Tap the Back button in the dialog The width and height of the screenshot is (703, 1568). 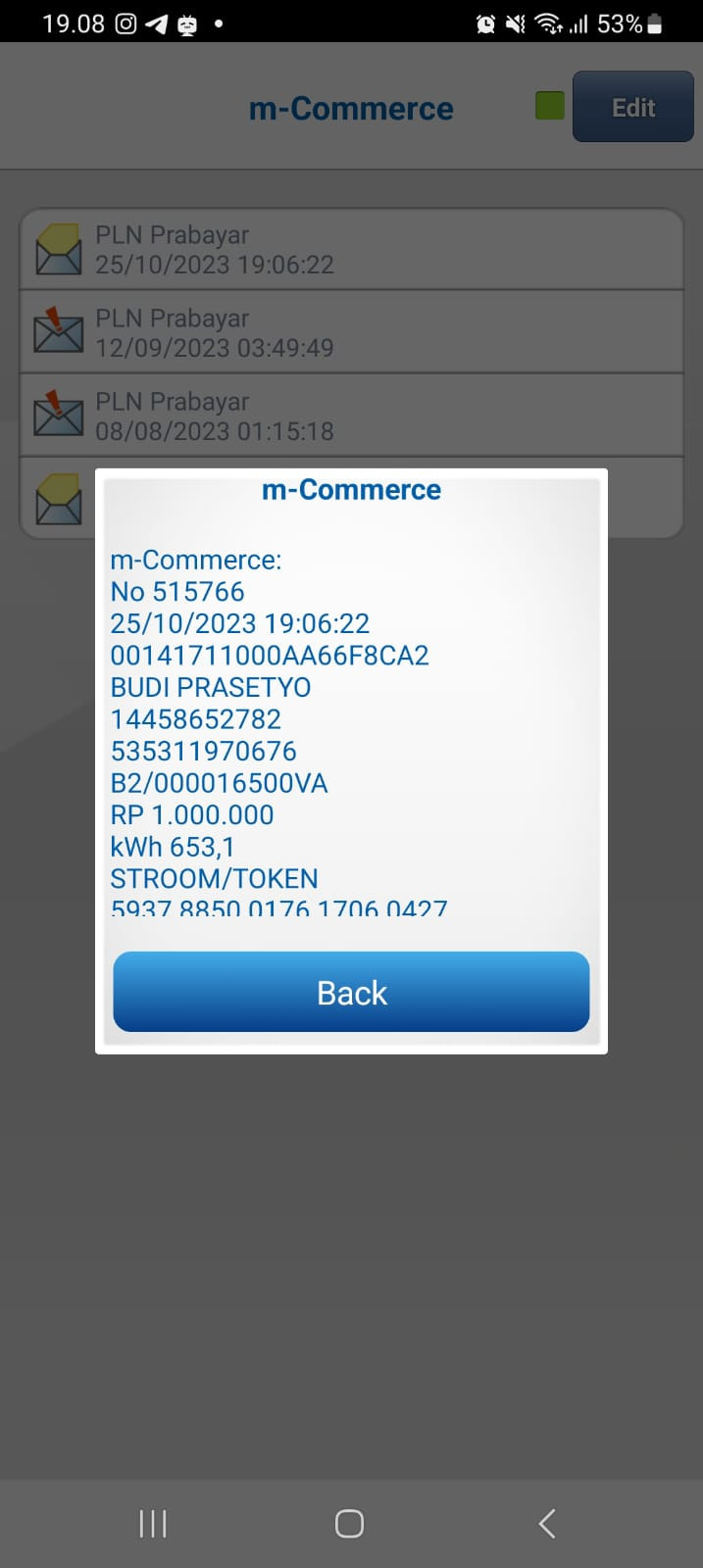(351, 992)
